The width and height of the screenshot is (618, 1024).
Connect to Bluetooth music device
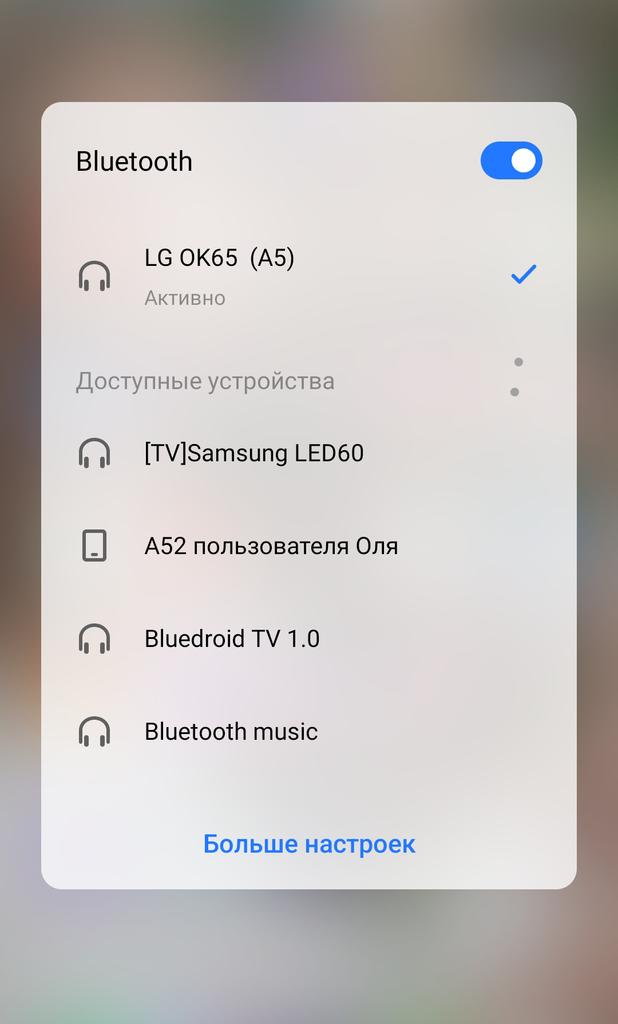click(230, 732)
